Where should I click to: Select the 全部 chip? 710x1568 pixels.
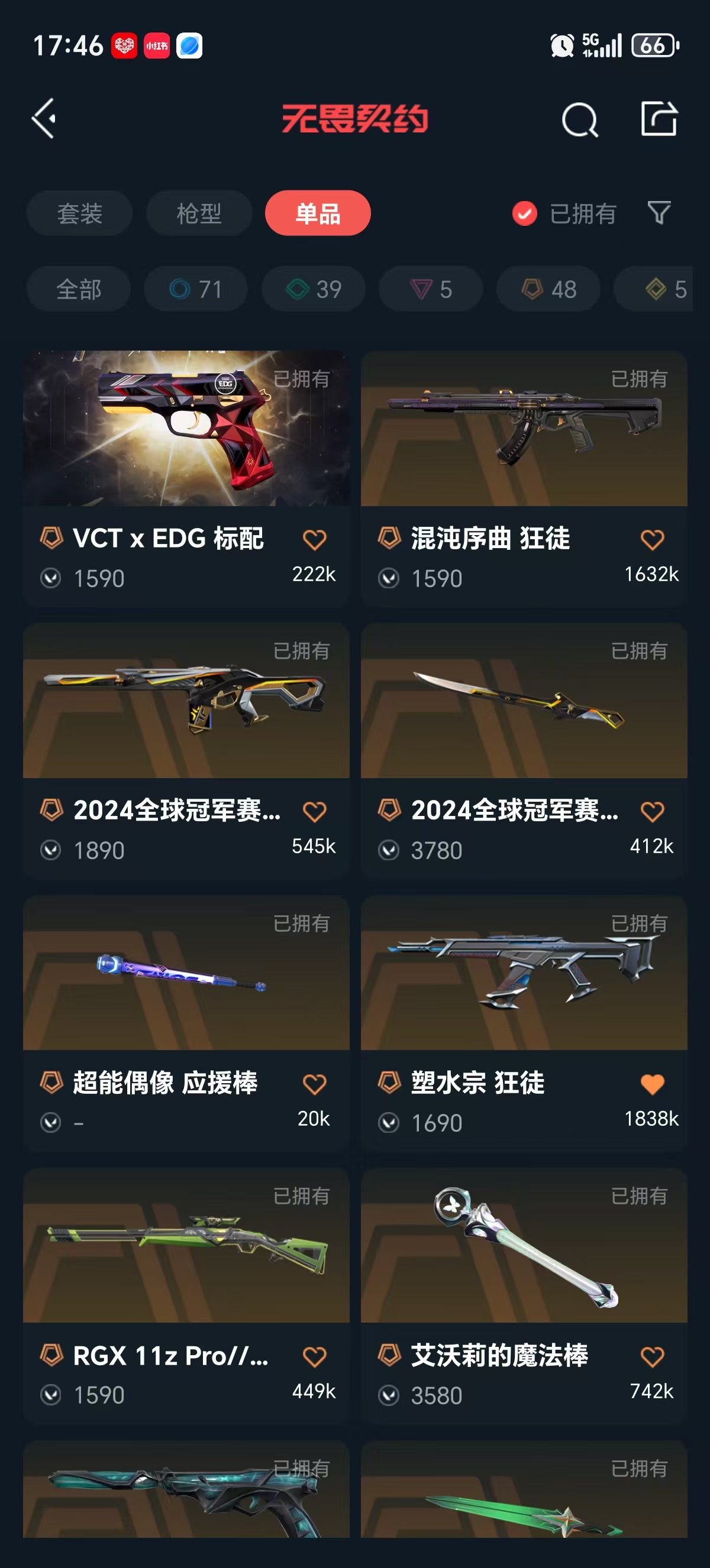pos(79,289)
